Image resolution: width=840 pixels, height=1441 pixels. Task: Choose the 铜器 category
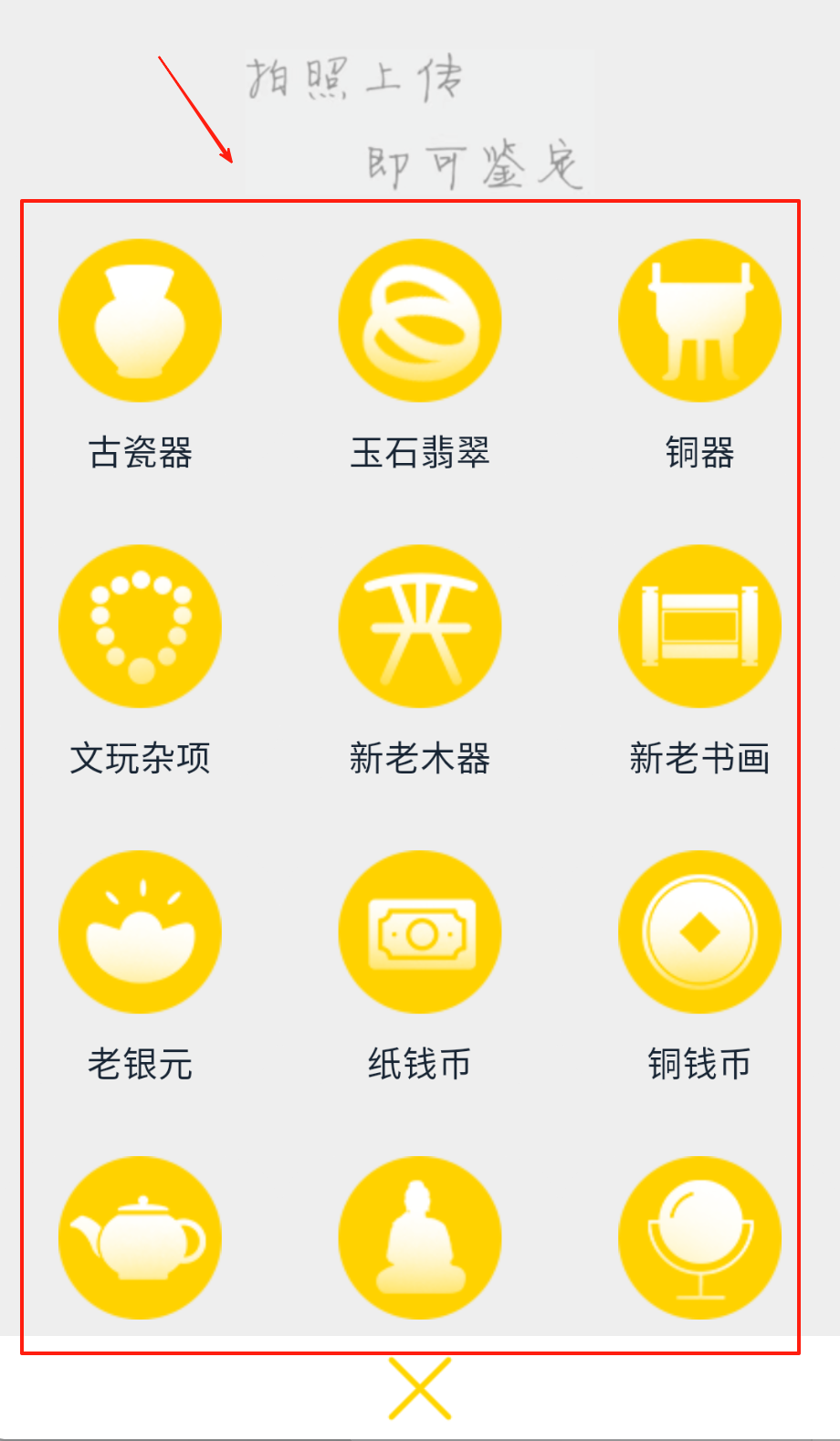point(699,321)
